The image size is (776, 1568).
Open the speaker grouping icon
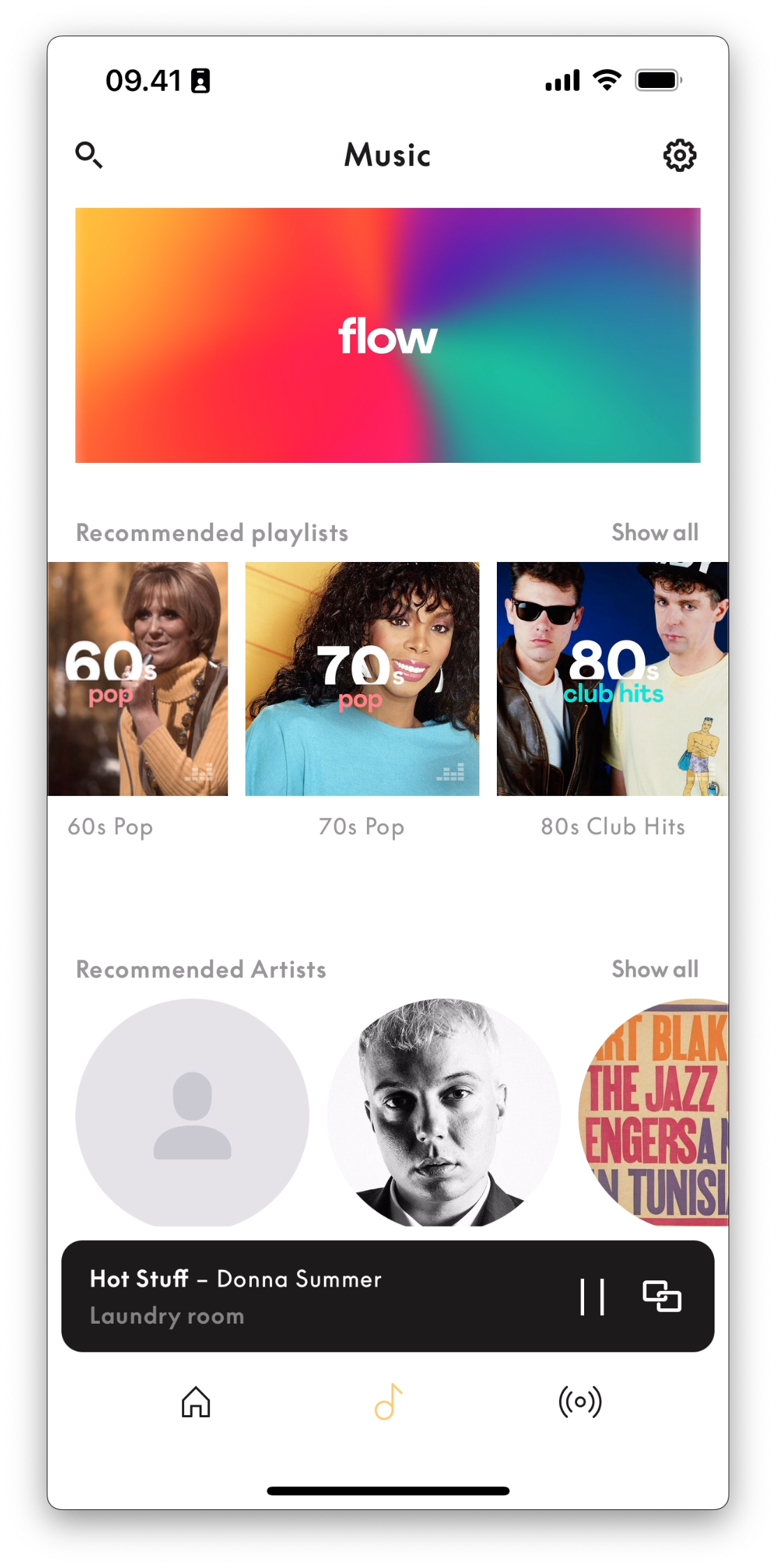662,1296
